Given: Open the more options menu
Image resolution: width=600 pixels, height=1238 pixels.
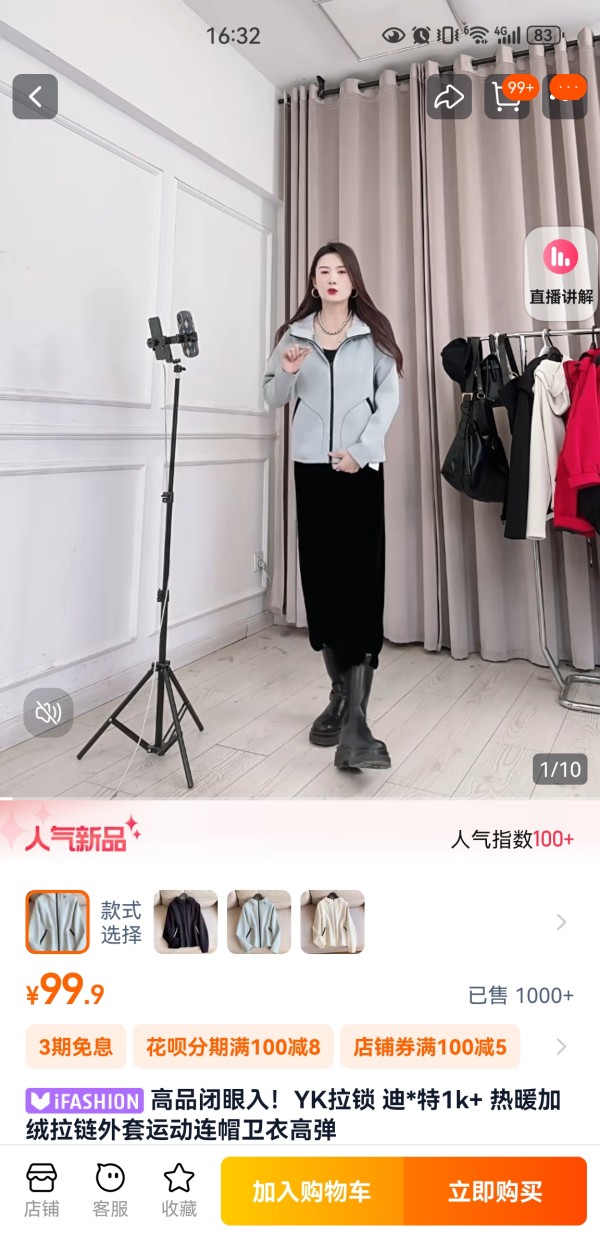Looking at the screenshot, I should point(565,97).
